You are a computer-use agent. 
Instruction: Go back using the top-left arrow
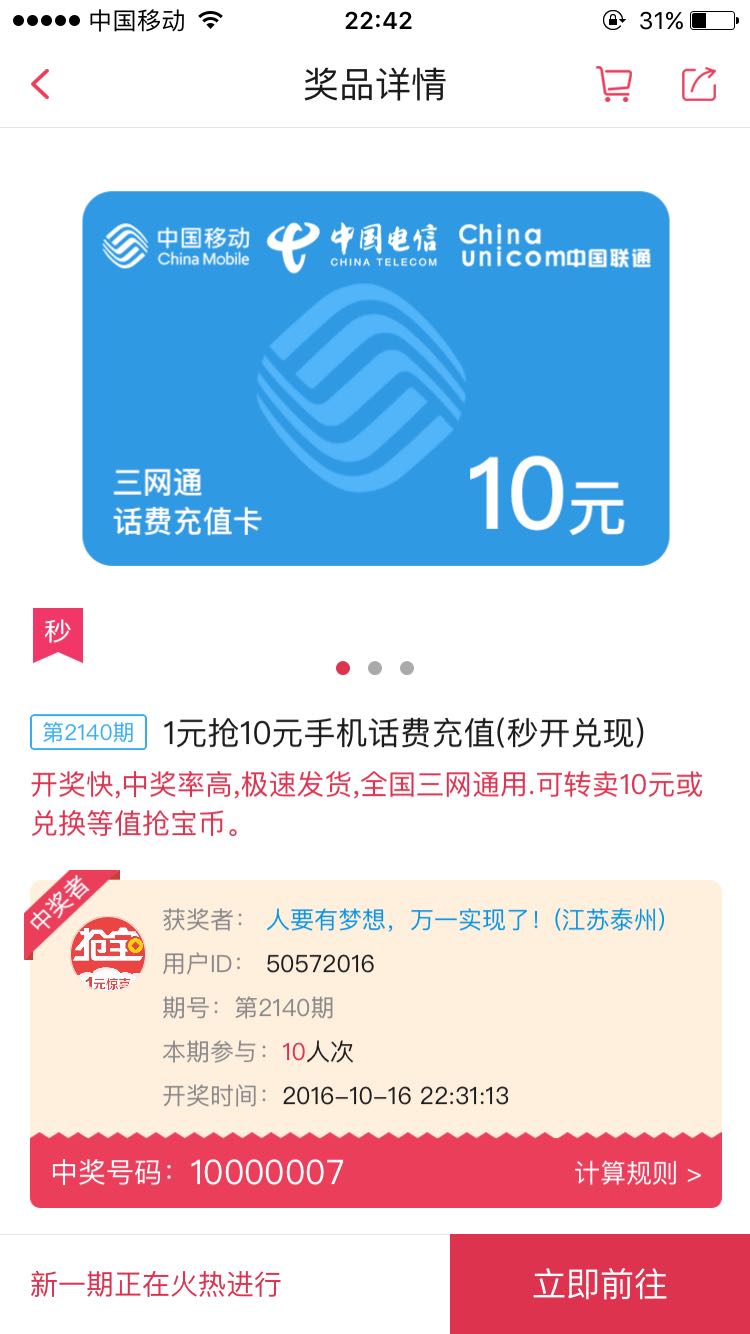(x=40, y=84)
